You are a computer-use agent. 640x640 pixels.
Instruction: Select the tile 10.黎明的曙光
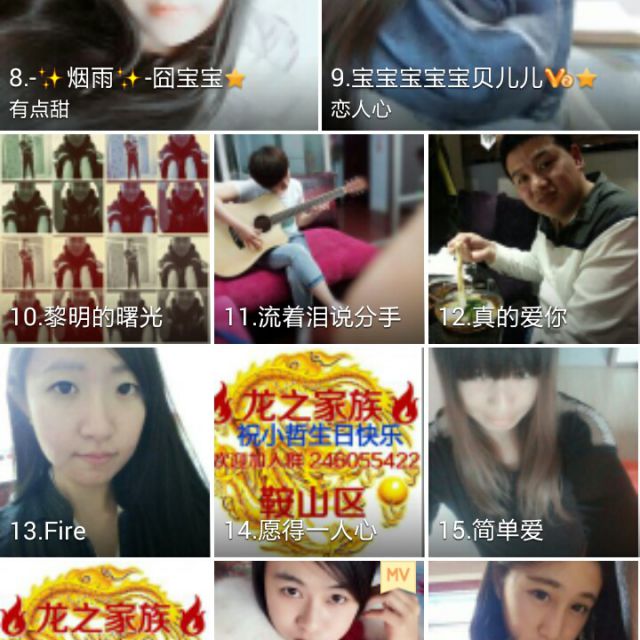pyautogui.click(x=105, y=239)
